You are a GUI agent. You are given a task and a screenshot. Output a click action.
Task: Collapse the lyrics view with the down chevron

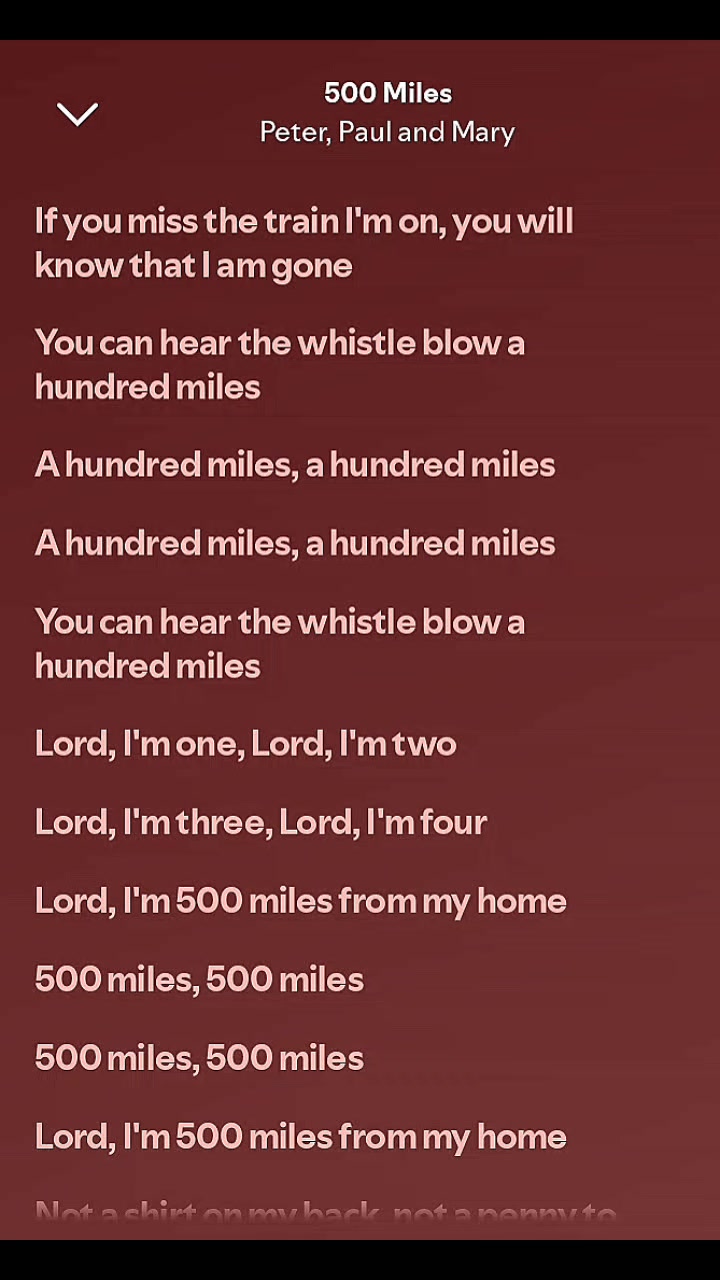(x=77, y=114)
